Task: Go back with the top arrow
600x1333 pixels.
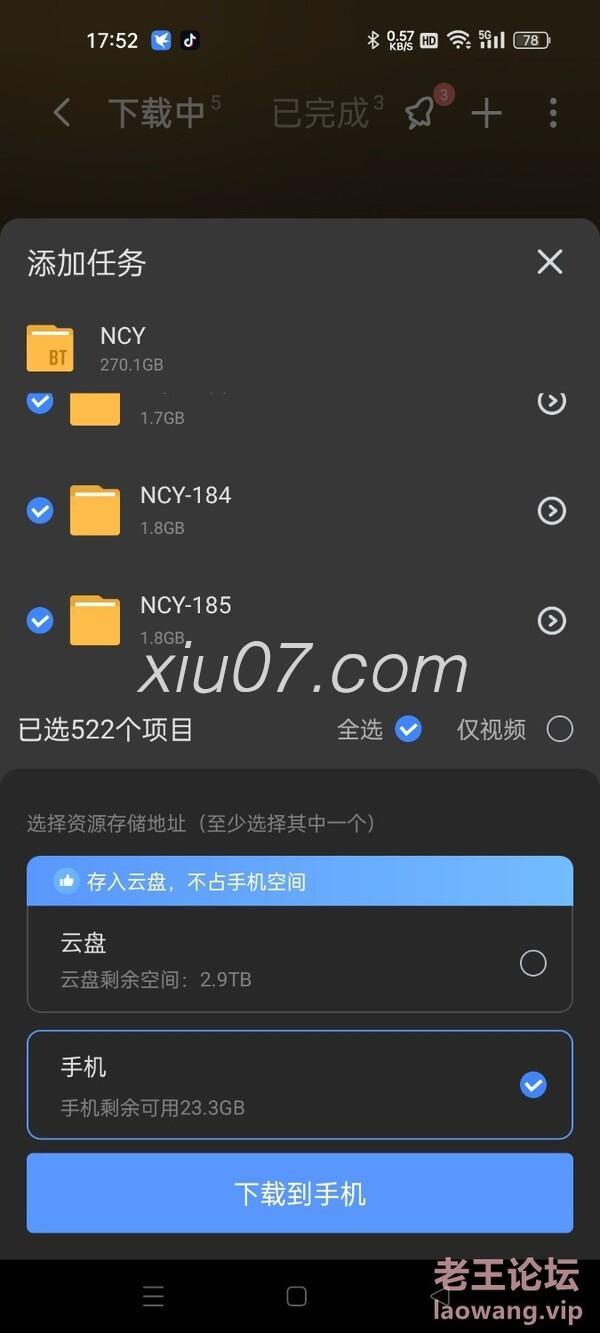Action: click(62, 113)
